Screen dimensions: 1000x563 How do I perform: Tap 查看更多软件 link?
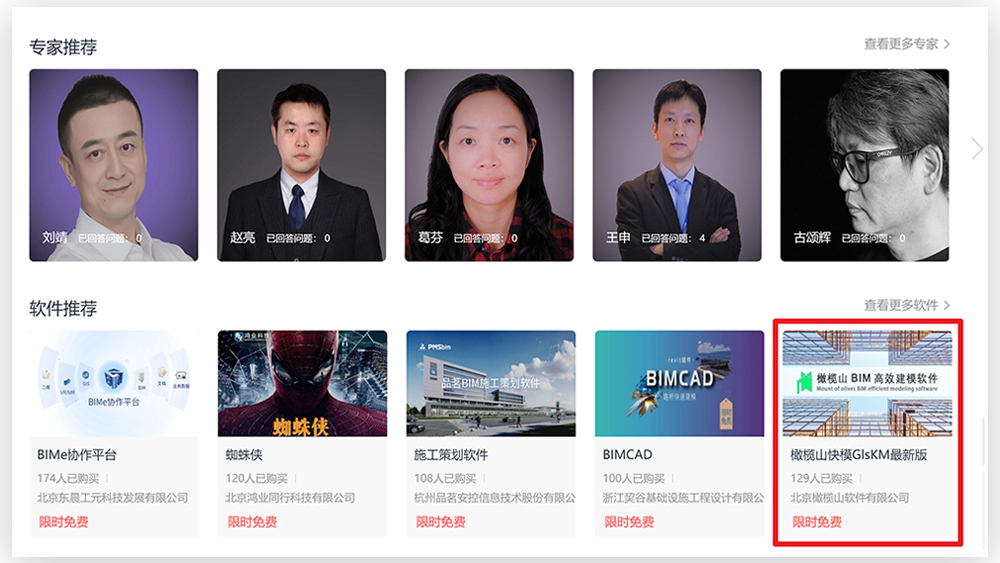click(x=906, y=305)
